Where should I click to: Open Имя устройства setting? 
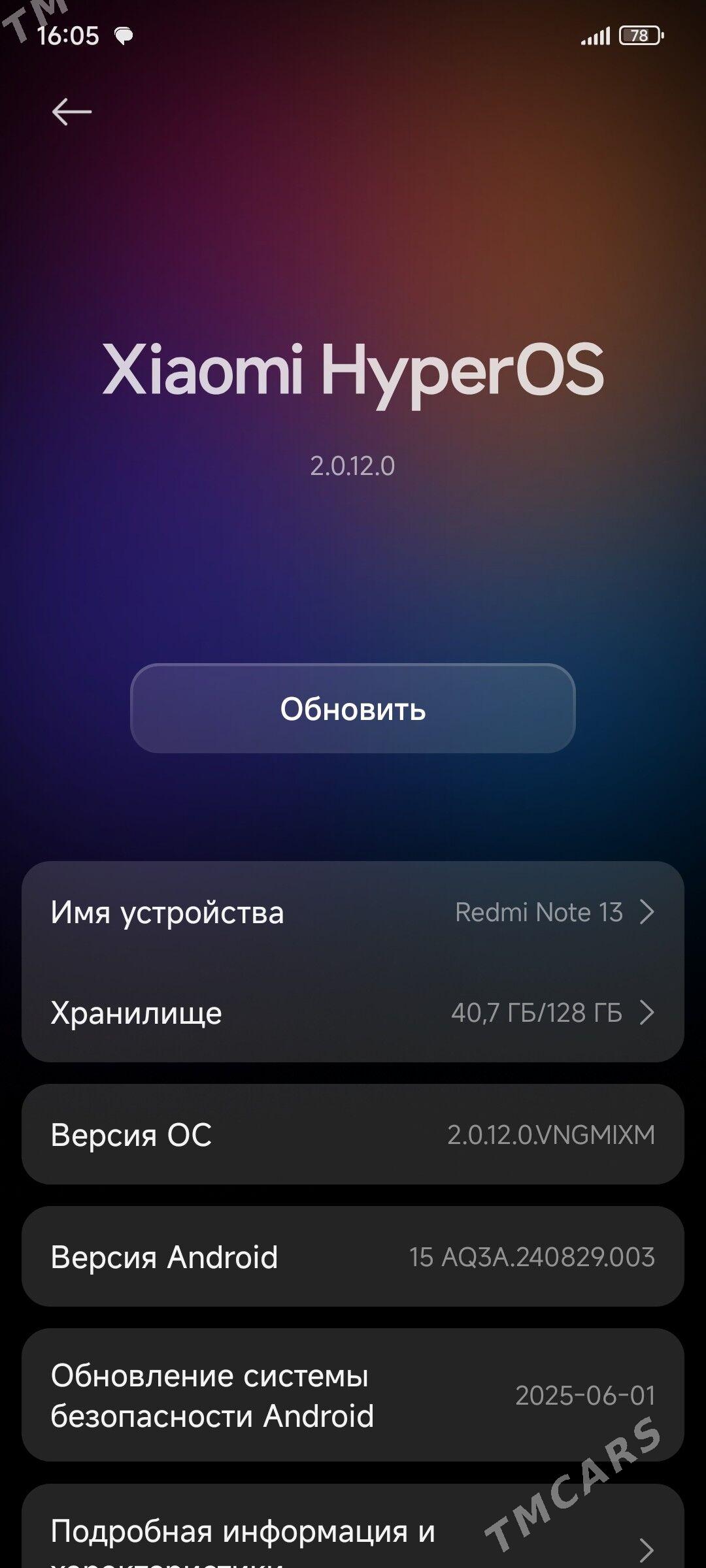tap(353, 912)
